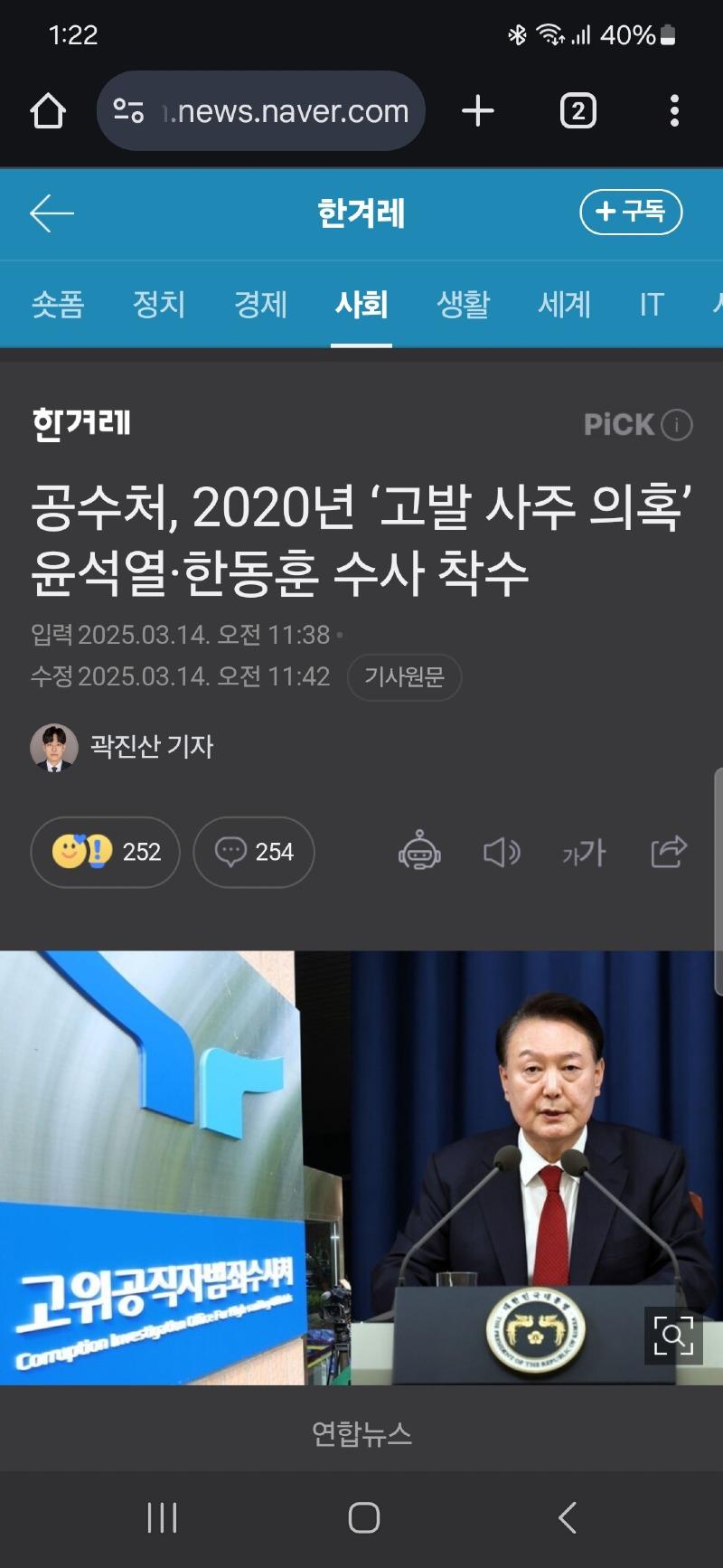Switch to the 숏폼 tab
This screenshot has width=723, height=1568.
[58, 304]
